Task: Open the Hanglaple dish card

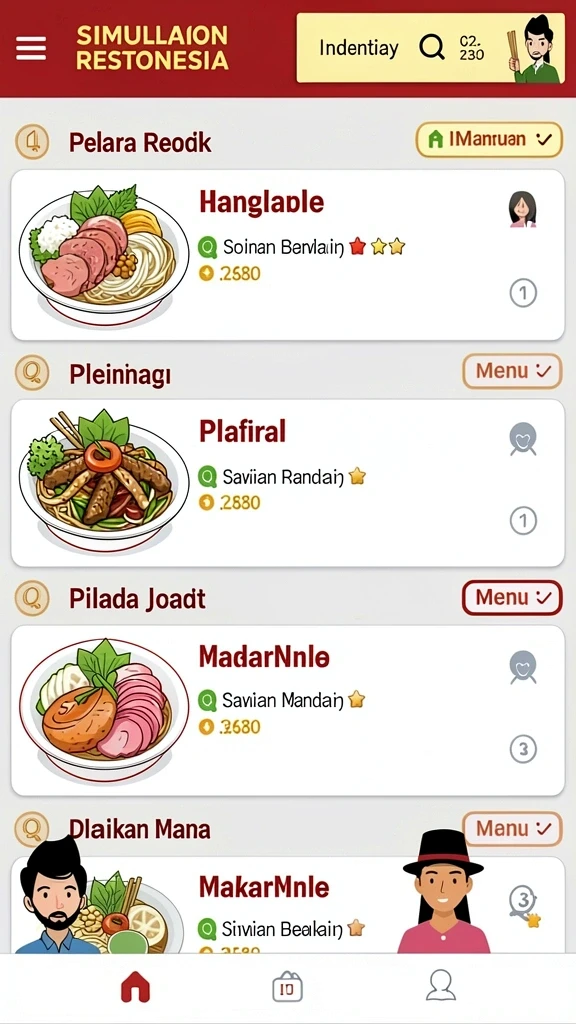Action: pyautogui.click(x=288, y=255)
